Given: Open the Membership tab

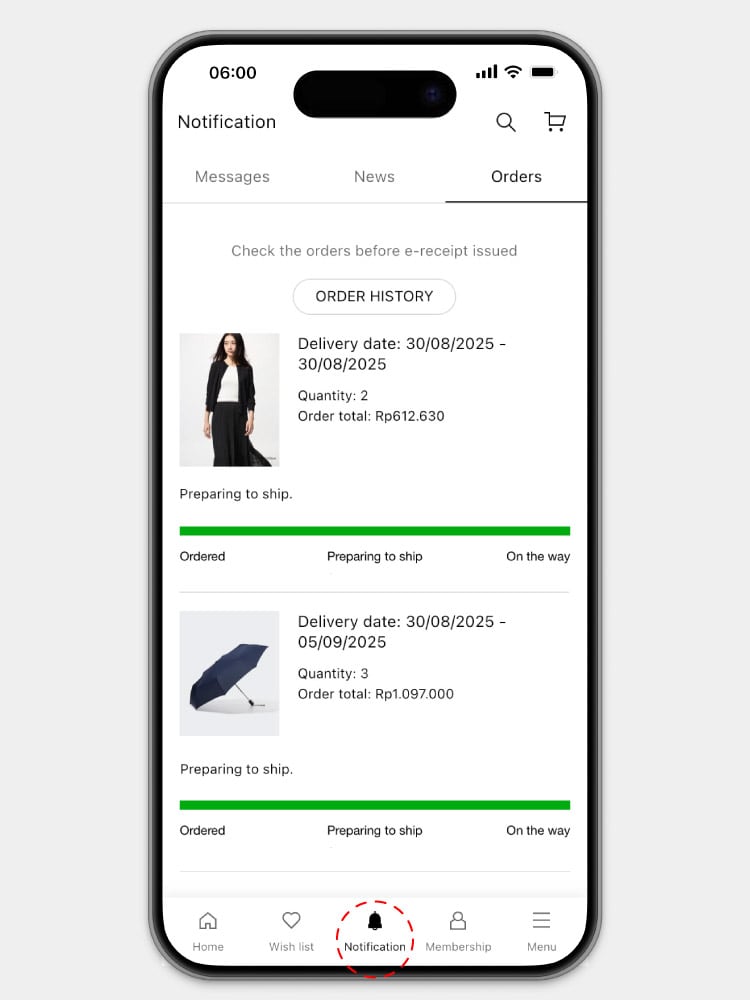Looking at the screenshot, I should click(458, 931).
